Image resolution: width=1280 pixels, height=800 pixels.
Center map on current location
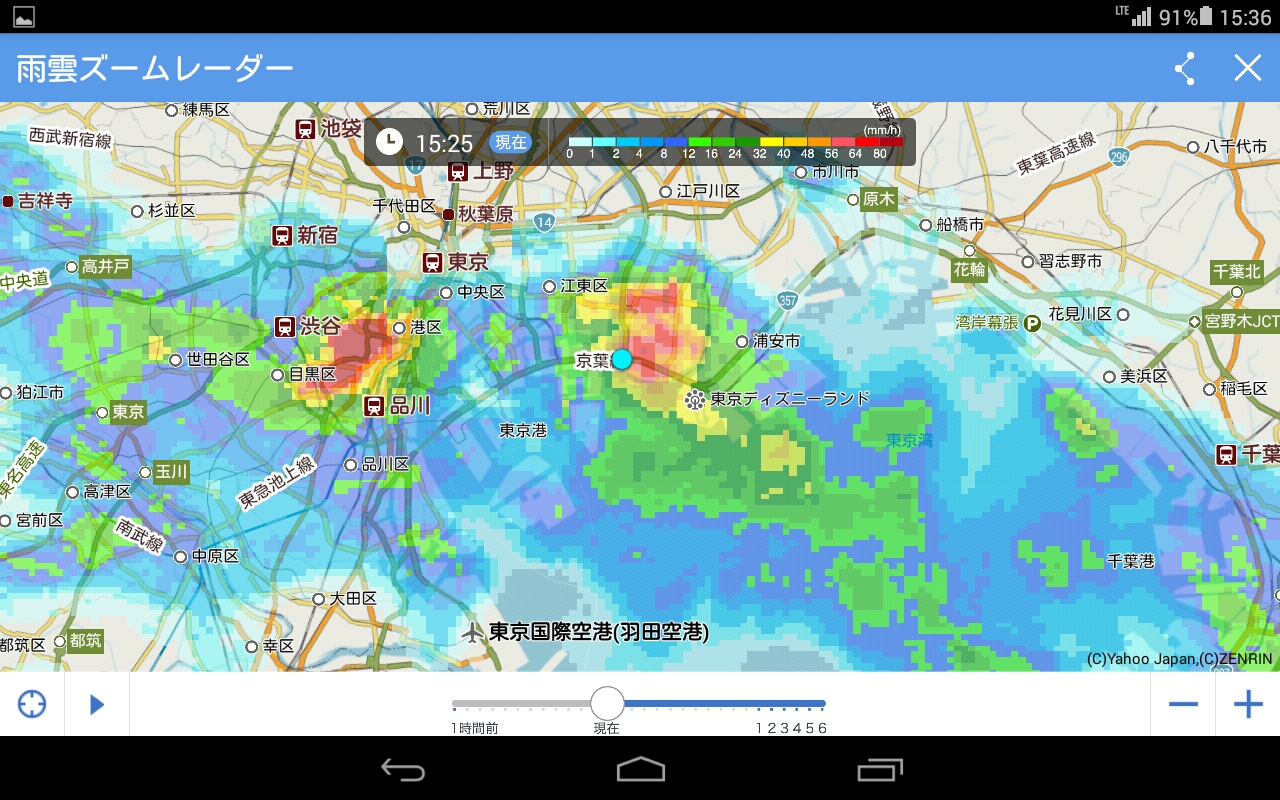pos(32,704)
